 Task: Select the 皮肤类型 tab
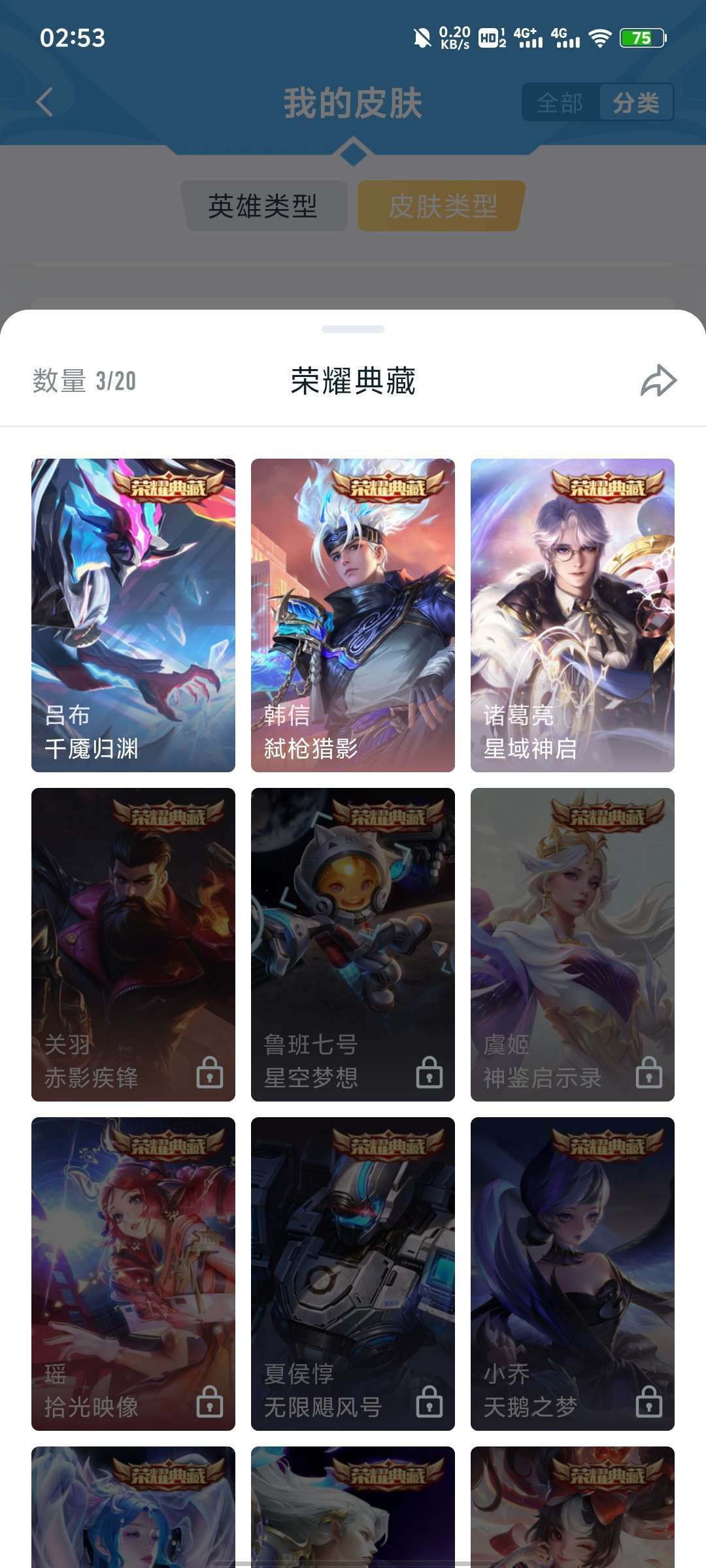(443, 206)
